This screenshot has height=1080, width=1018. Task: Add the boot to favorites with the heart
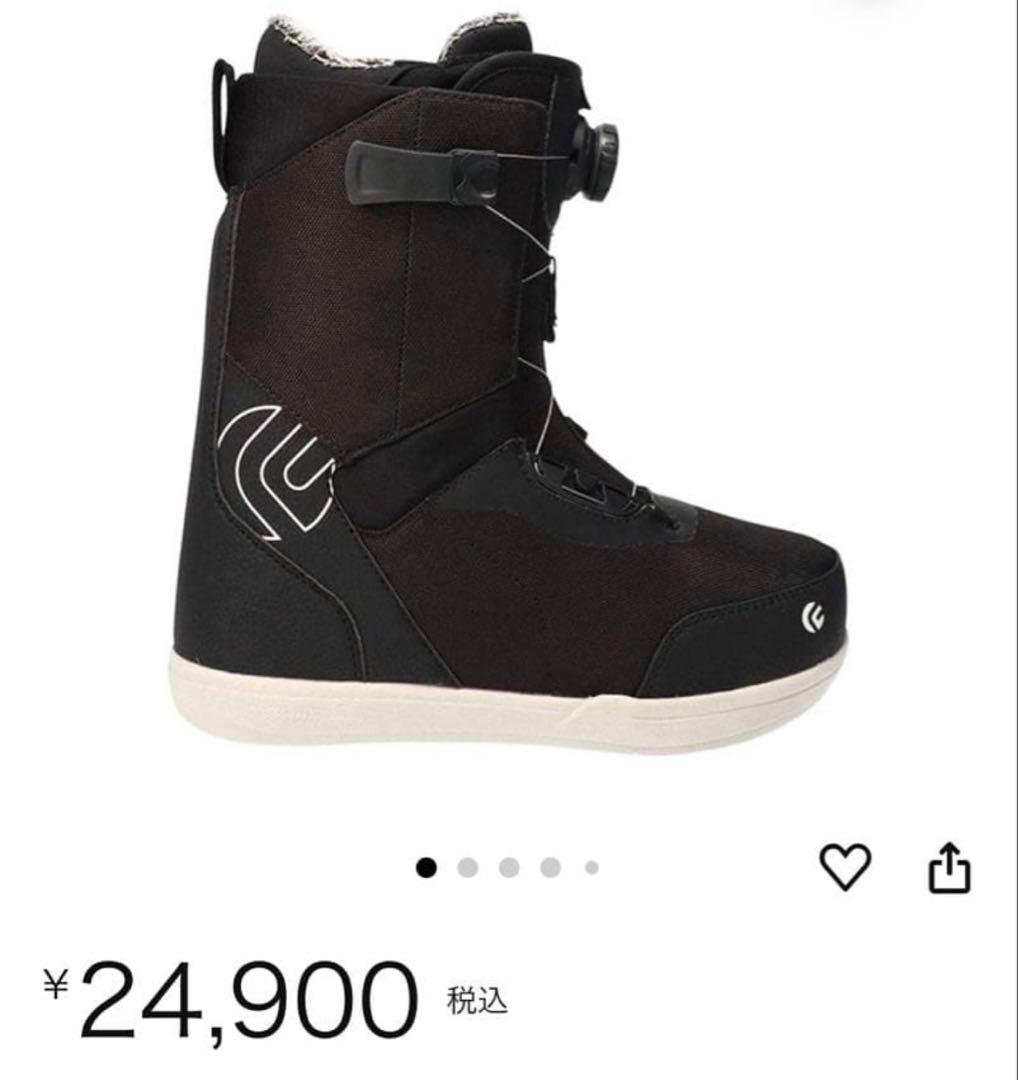pyautogui.click(x=846, y=866)
